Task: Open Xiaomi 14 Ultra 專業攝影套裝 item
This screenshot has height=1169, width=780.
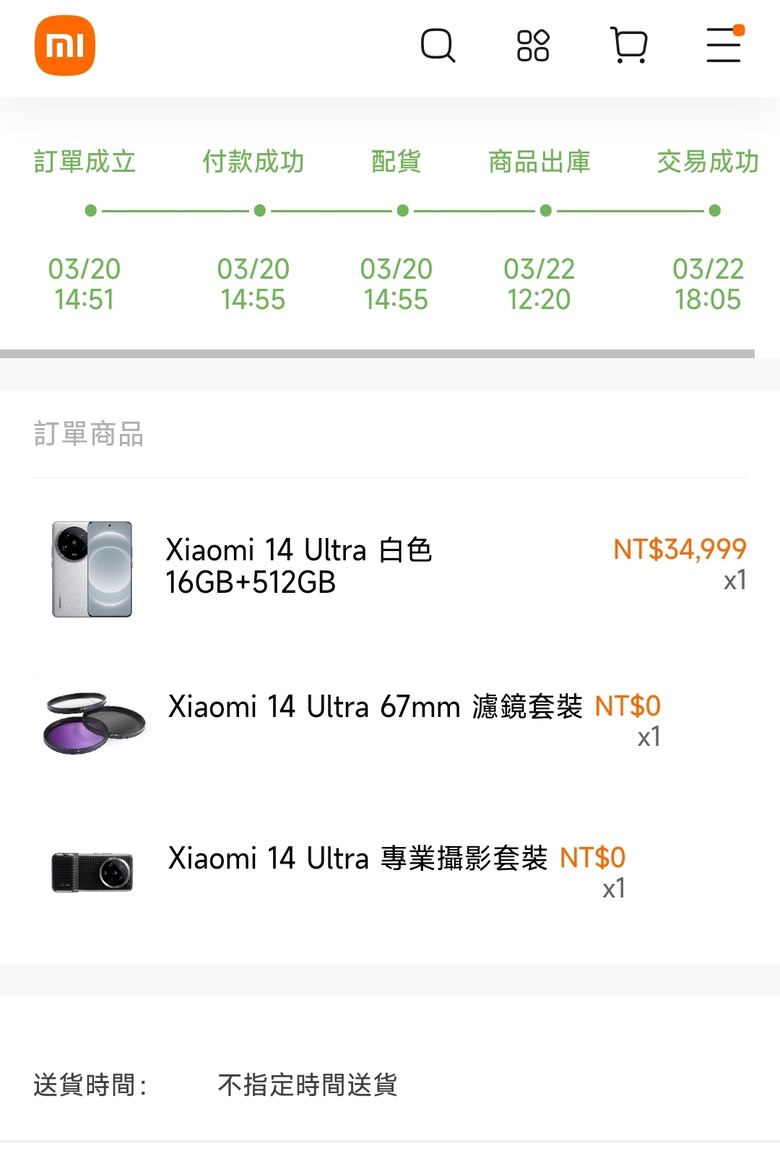Action: [357, 858]
